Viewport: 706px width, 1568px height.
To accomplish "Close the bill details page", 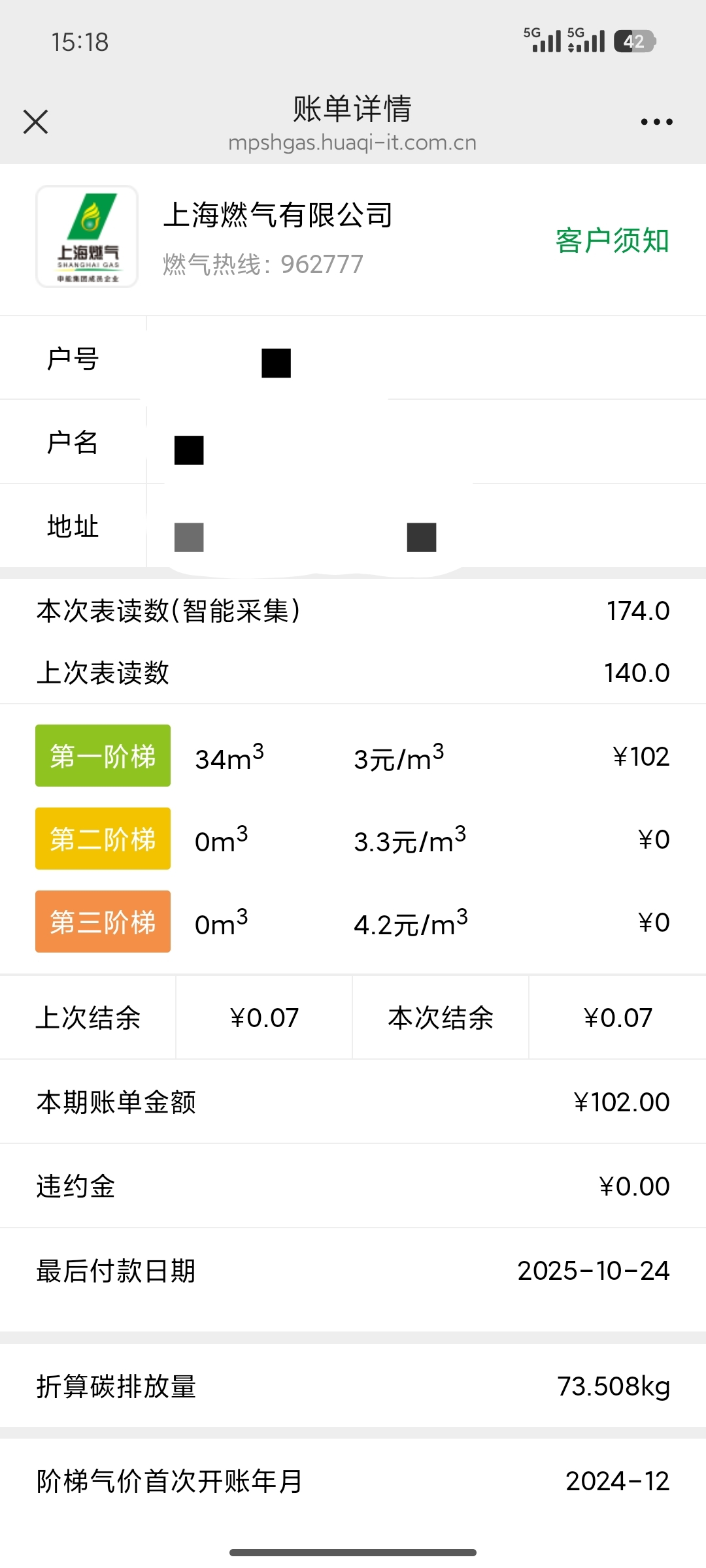I will click(x=35, y=122).
